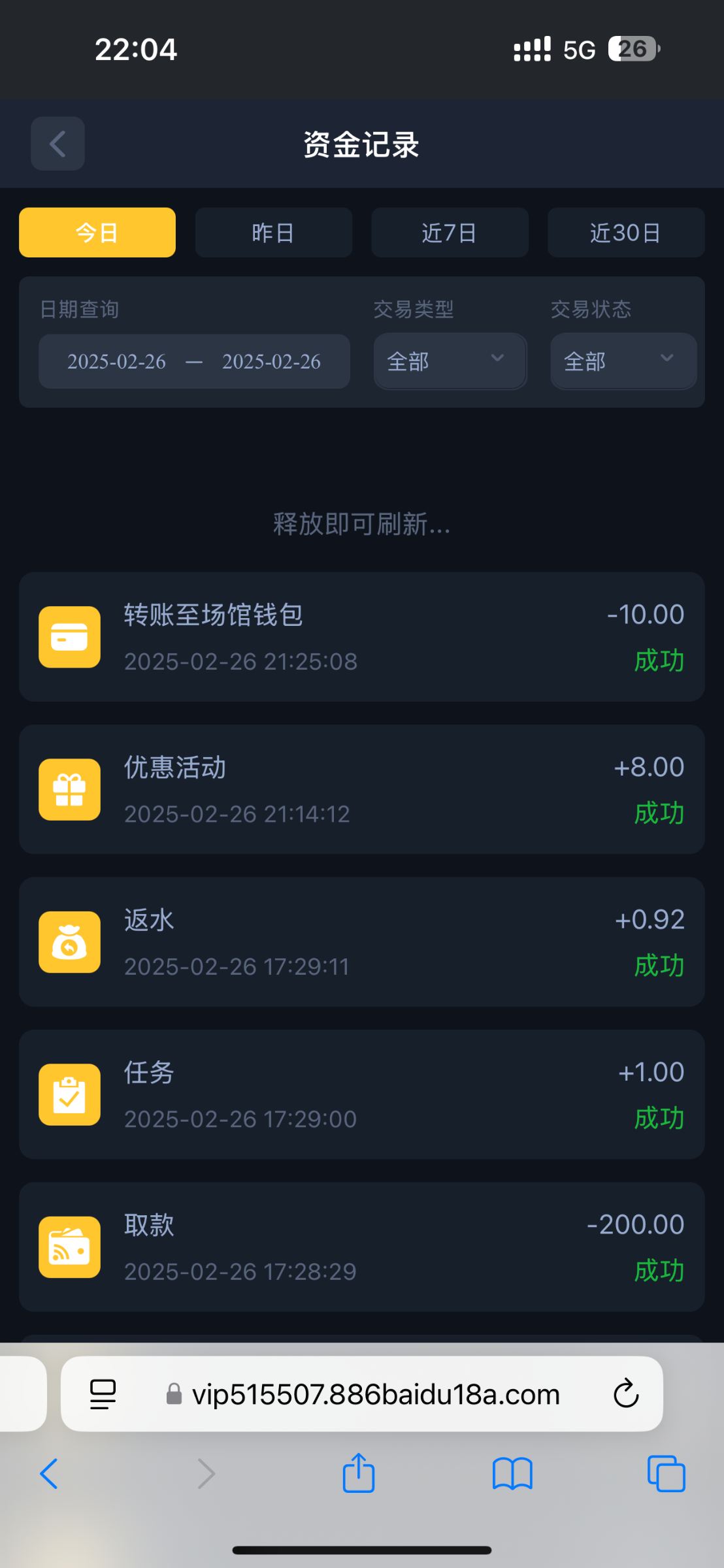
Task: Open the 取款 -200.00 record
Action: click(x=362, y=1247)
